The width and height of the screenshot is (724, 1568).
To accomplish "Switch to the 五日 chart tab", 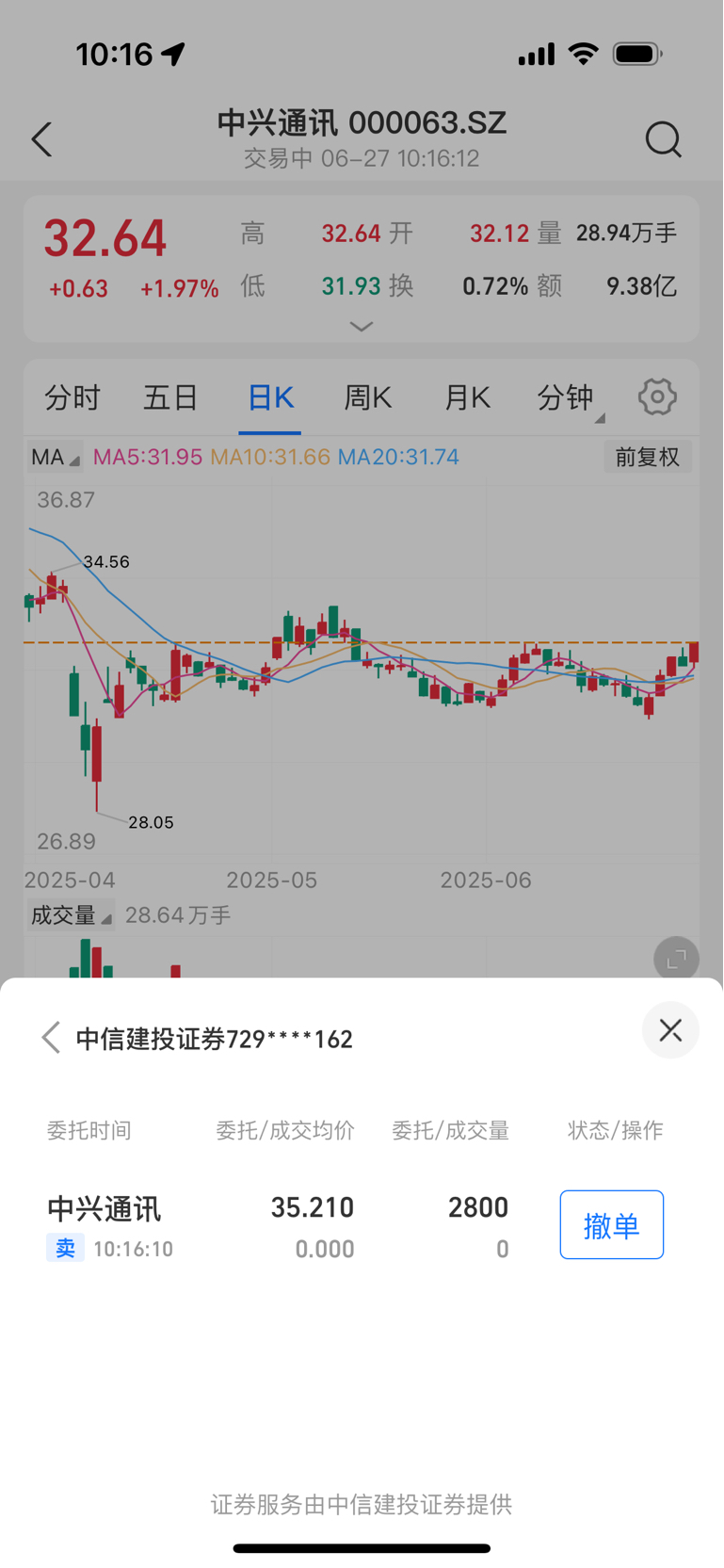I will coord(170,397).
